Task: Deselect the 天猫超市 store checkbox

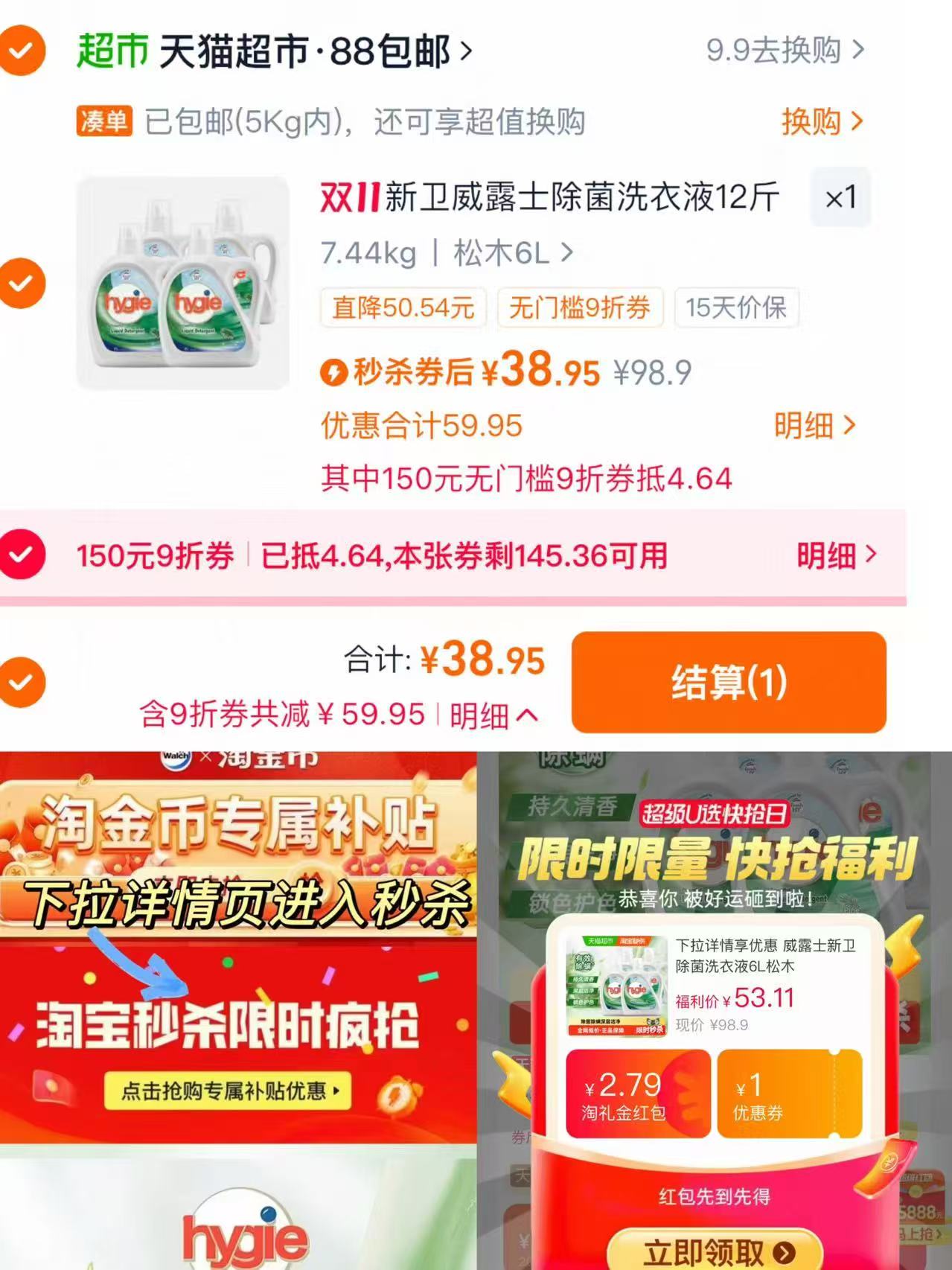Action: pos(25,51)
